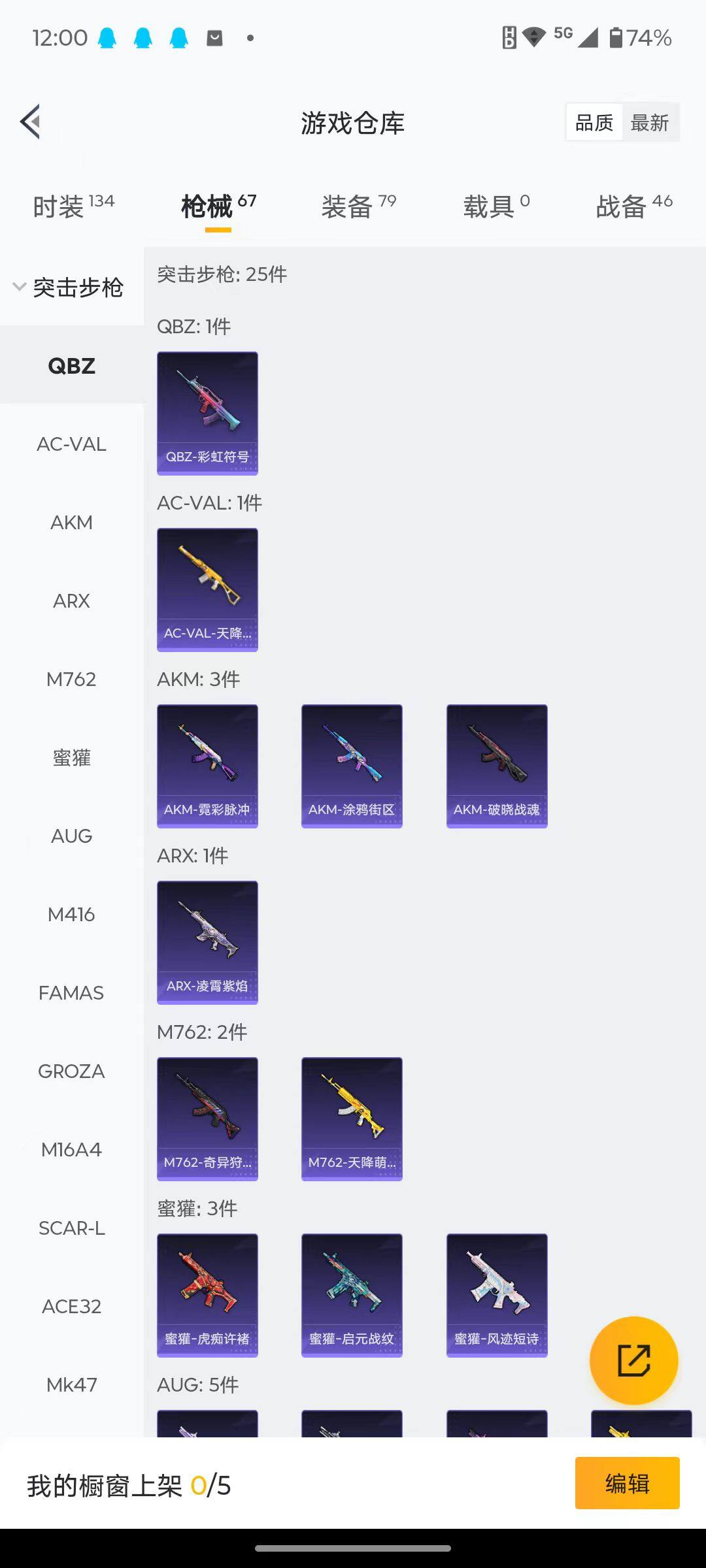Open the M762-天降萌... skin

click(x=352, y=1119)
